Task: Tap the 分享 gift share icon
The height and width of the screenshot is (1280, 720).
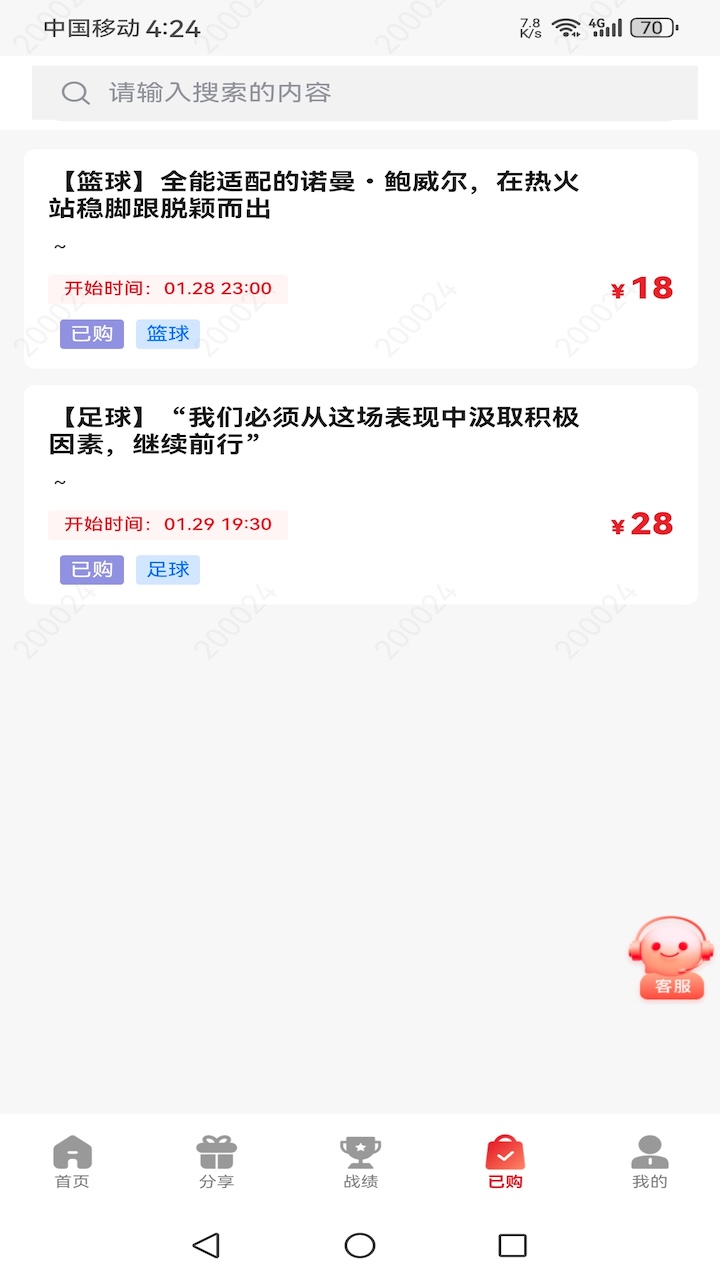Action: [216, 1150]
